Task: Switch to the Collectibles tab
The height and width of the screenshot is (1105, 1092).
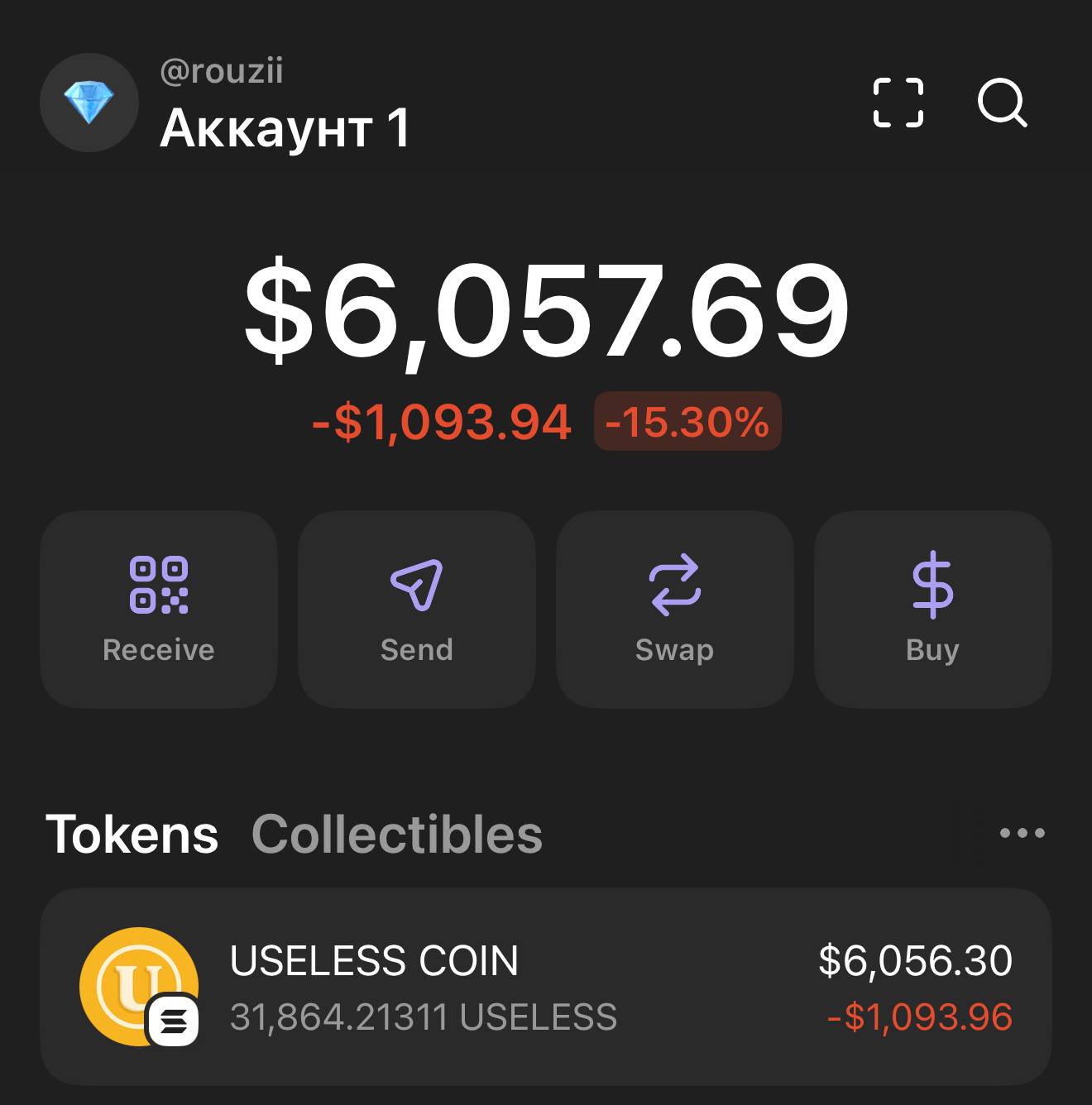Action: [x=397, y=834]
